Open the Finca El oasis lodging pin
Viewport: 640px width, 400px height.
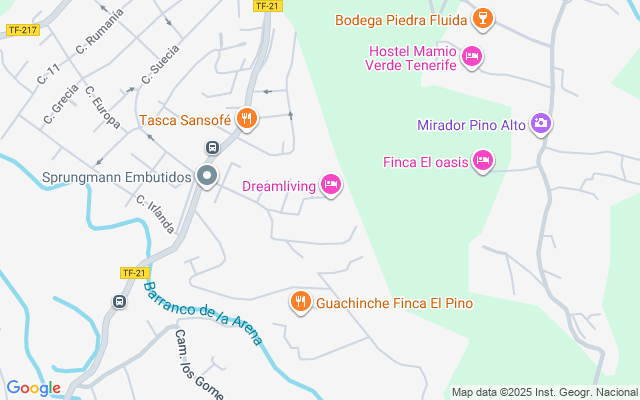click(483, 161)
